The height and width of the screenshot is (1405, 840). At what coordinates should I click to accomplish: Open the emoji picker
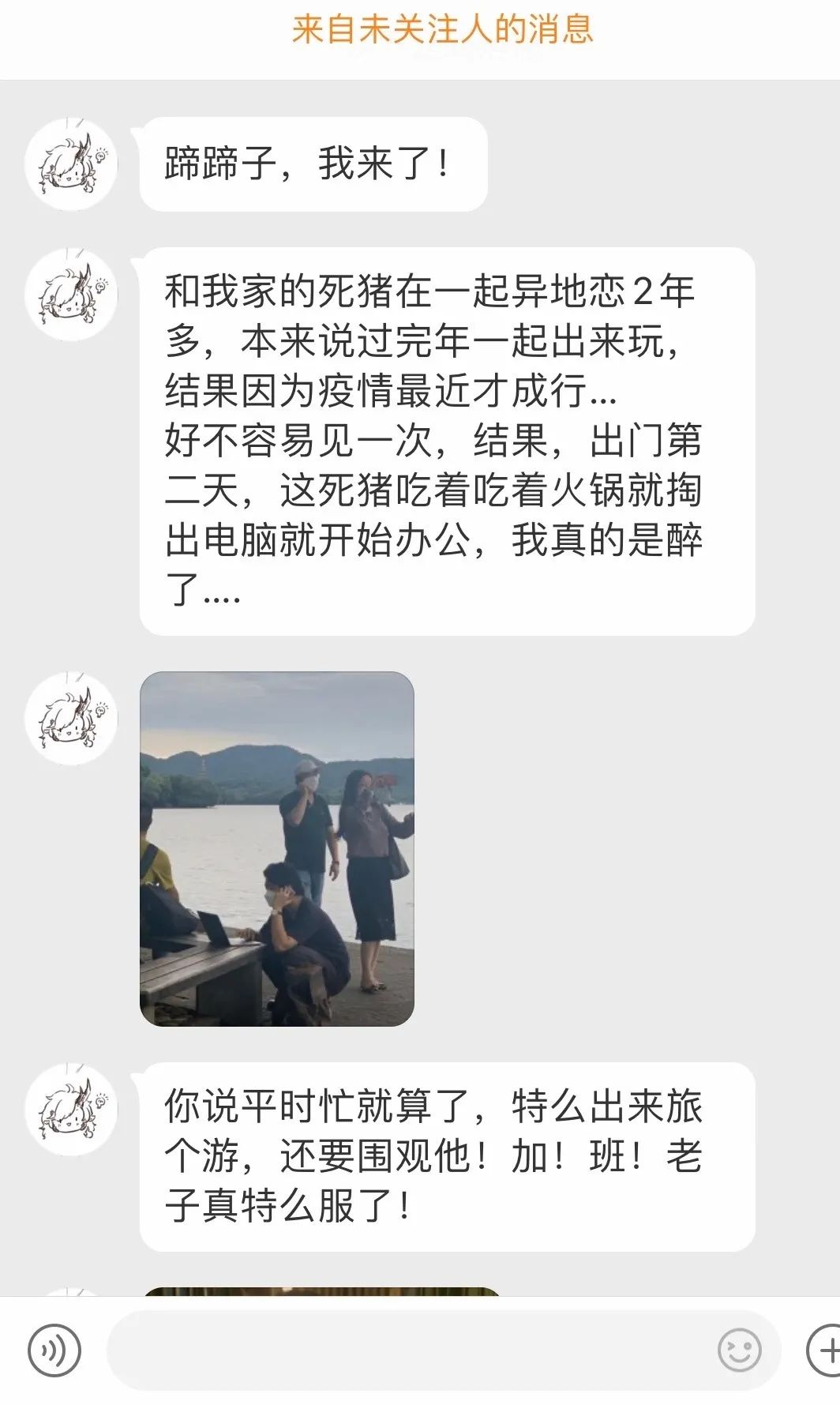739,1351
